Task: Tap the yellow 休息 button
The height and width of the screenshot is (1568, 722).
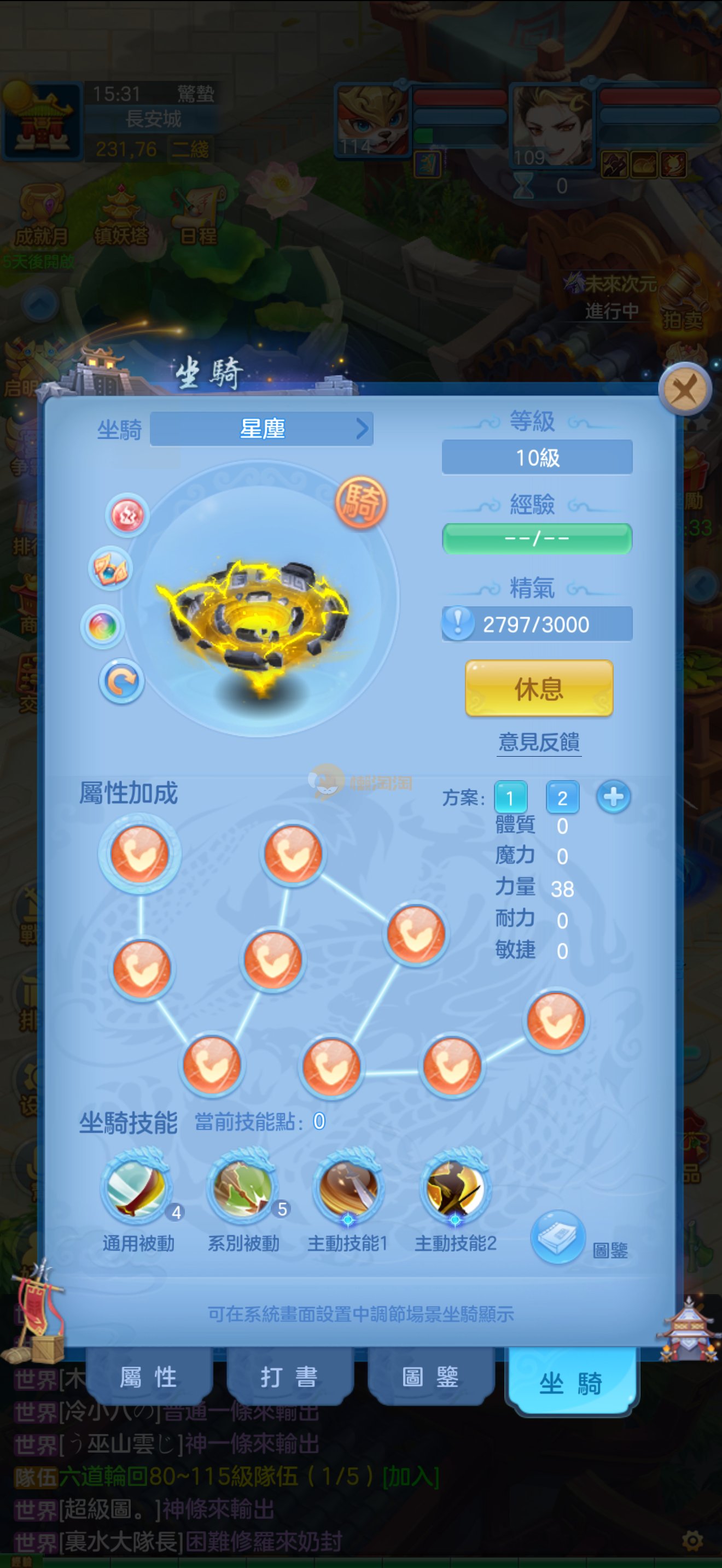Action: [x=539, y=688]
